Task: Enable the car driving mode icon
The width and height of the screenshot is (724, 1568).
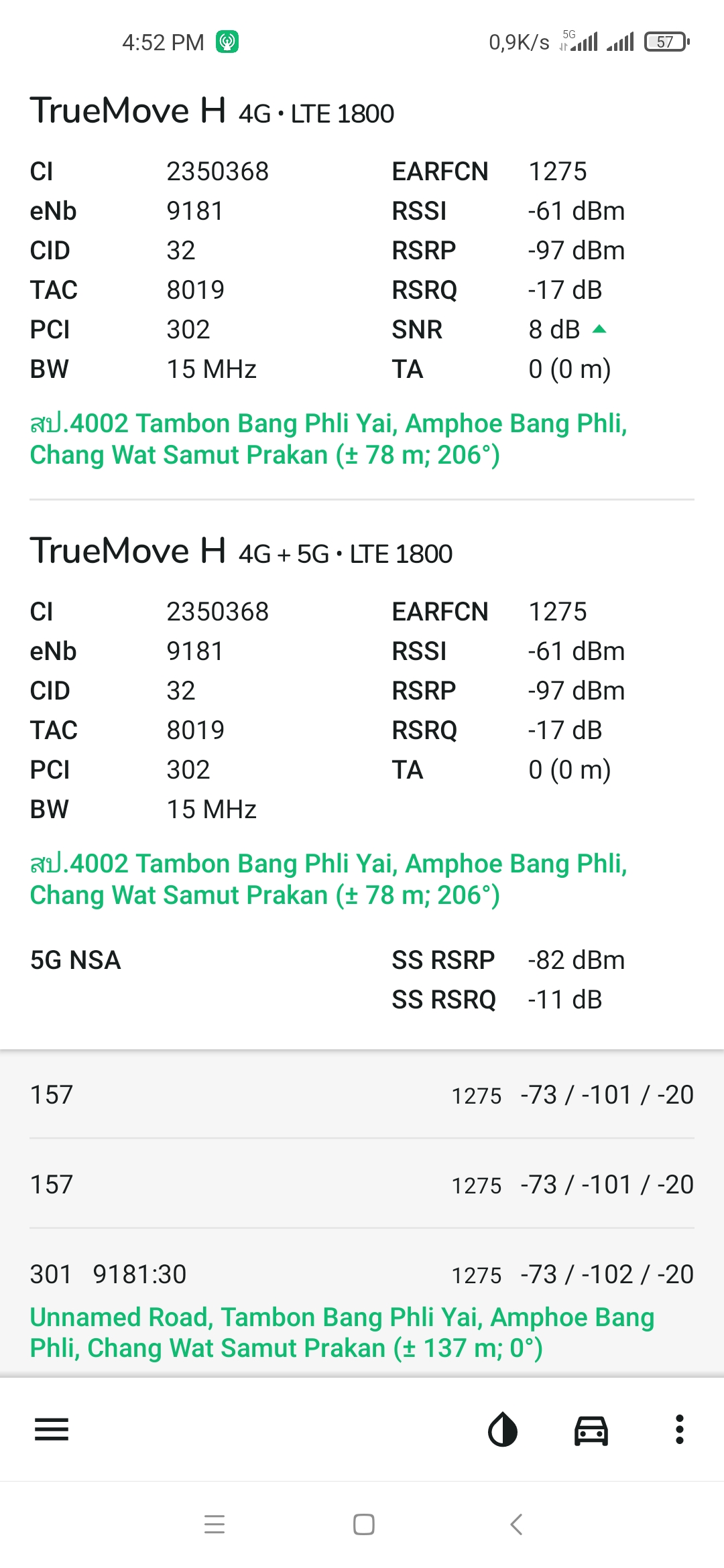Action: click(591, 1430)
